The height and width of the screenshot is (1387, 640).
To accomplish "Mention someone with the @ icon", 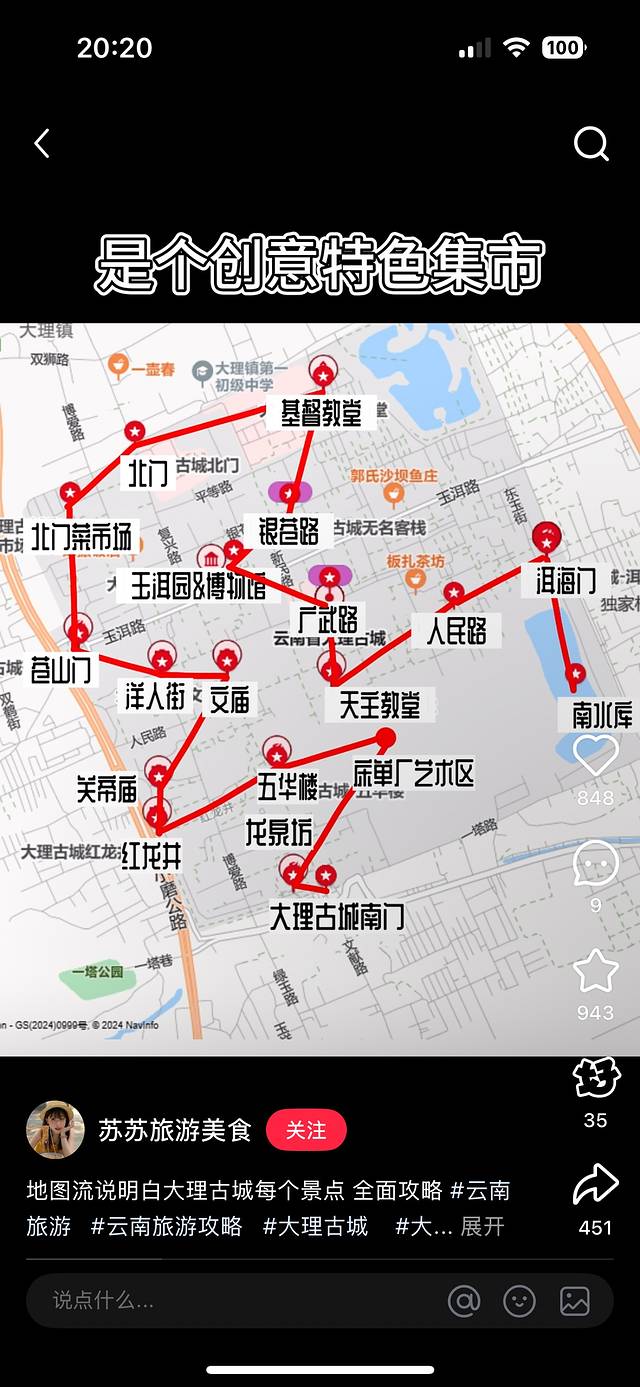I will [x=464, y=1301].
